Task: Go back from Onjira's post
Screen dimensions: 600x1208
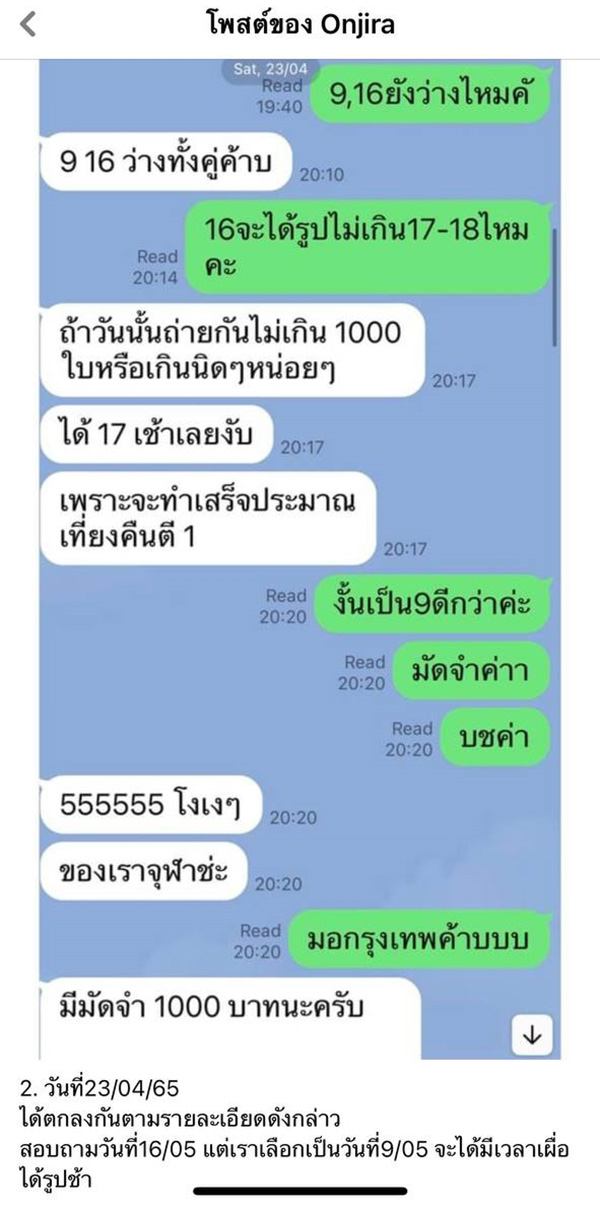Action: [27, 25]
